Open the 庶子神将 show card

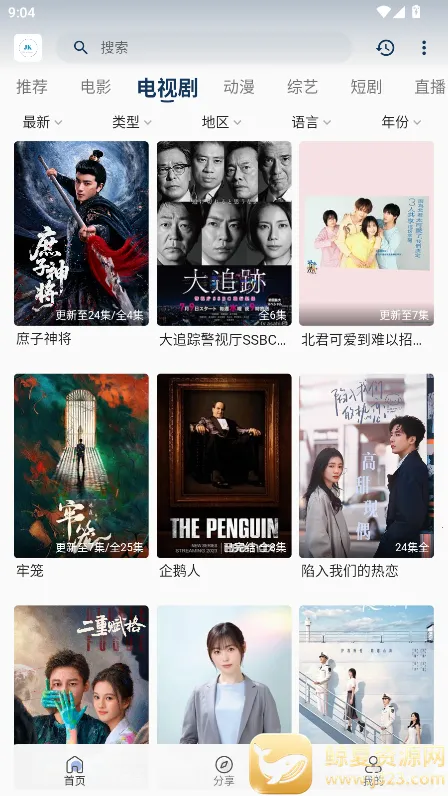pos(81,245)
